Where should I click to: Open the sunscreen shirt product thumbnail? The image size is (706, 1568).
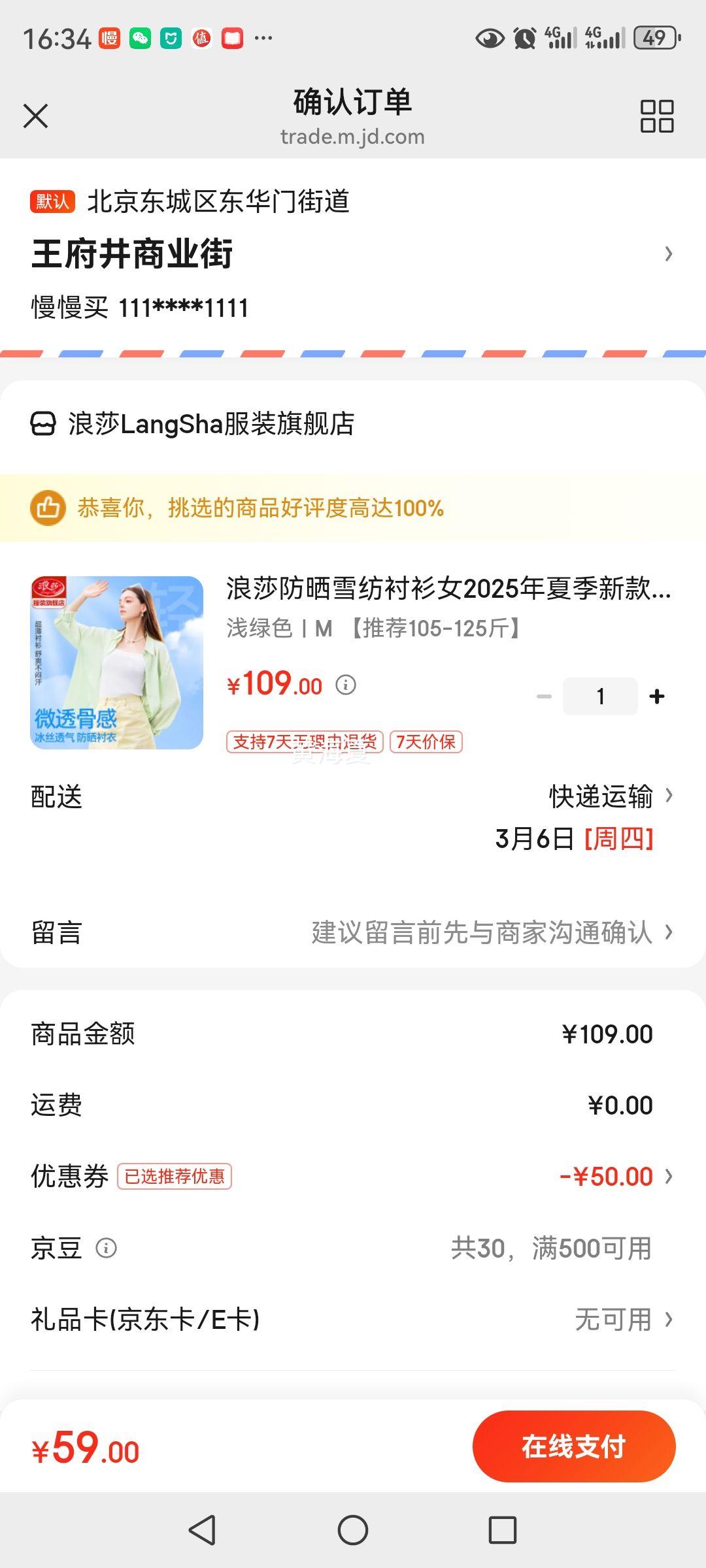click(x=117, y=662)
